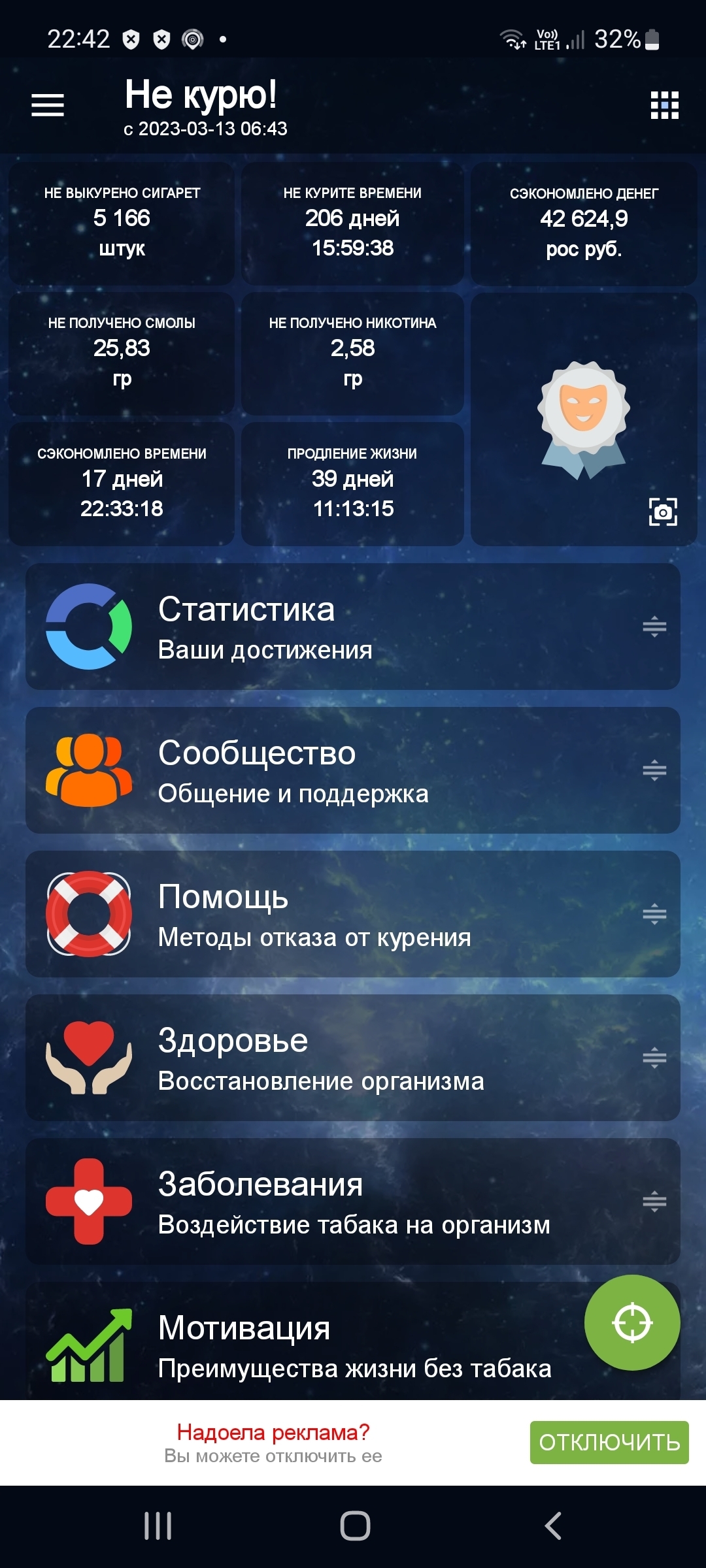Tap the green crosshair floating button
706x1568 pixels.
pyautogui.click(x=632, y=1323)
